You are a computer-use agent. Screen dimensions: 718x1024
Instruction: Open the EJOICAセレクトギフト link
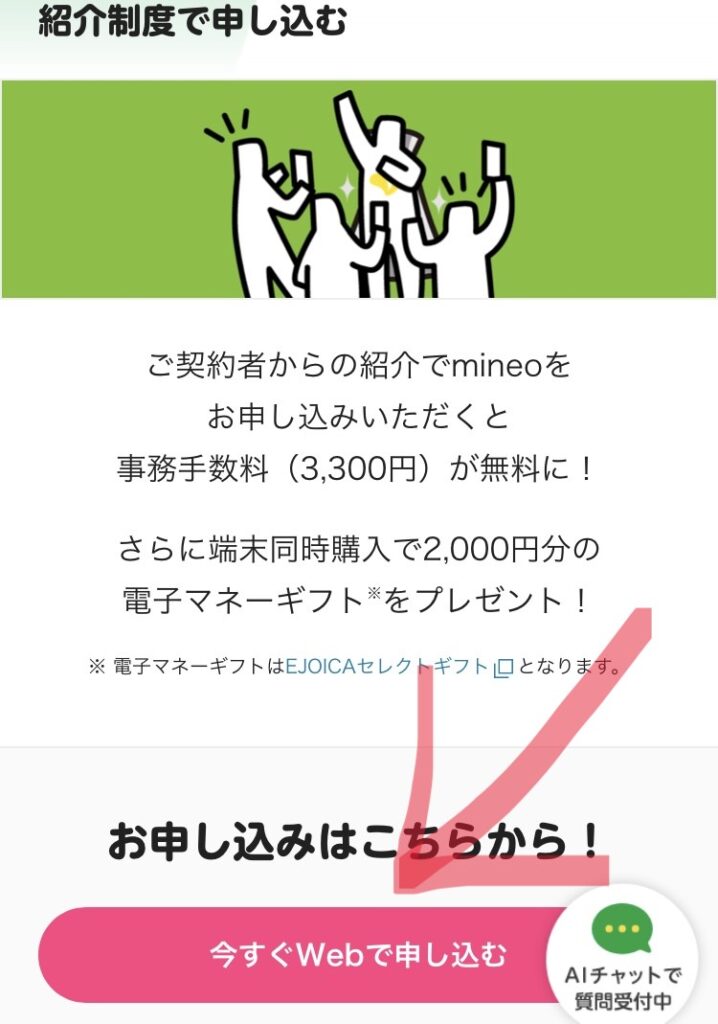click(x=388, y=666)
